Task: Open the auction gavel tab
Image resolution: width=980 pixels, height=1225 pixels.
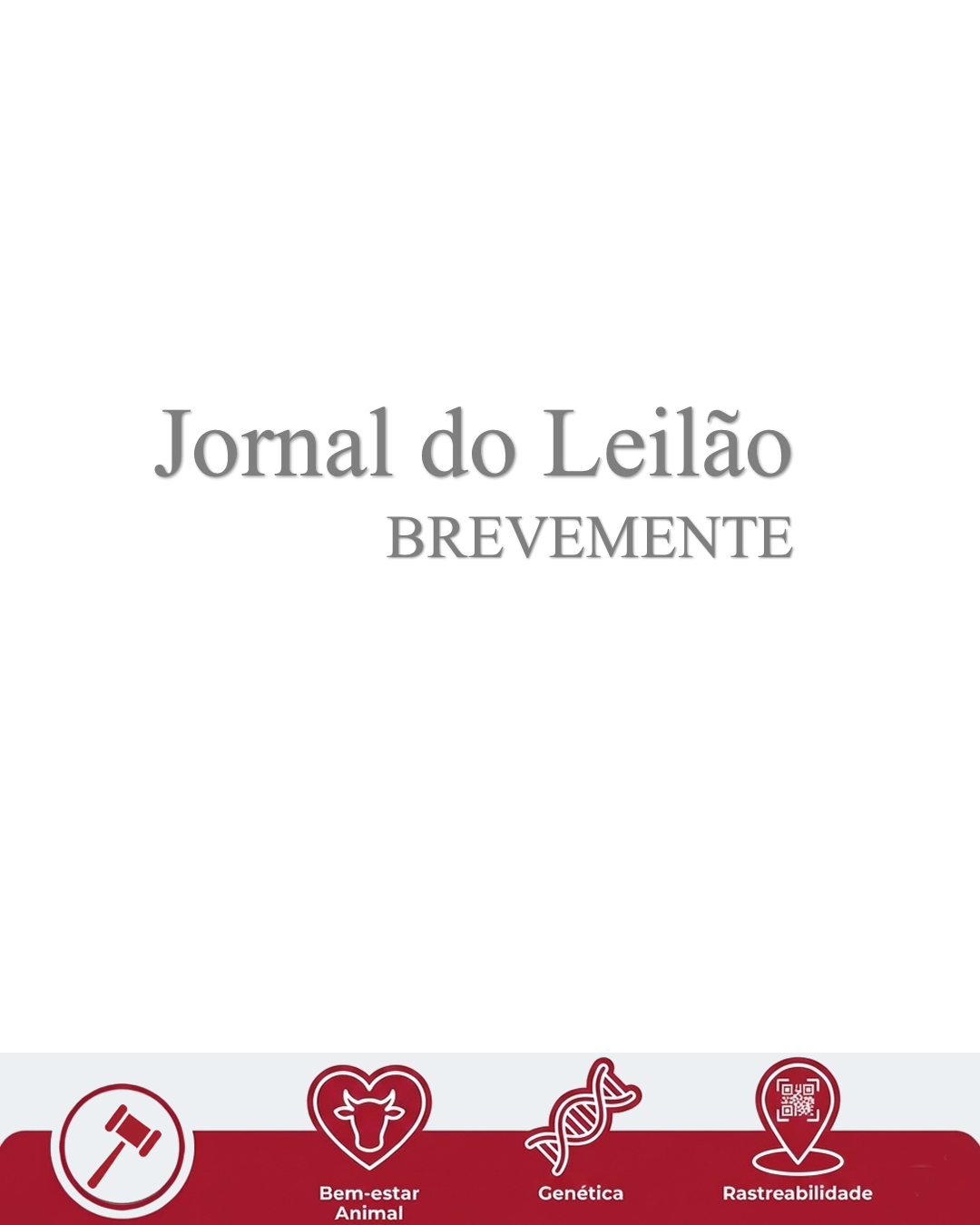Action: tap(122, 1147)
